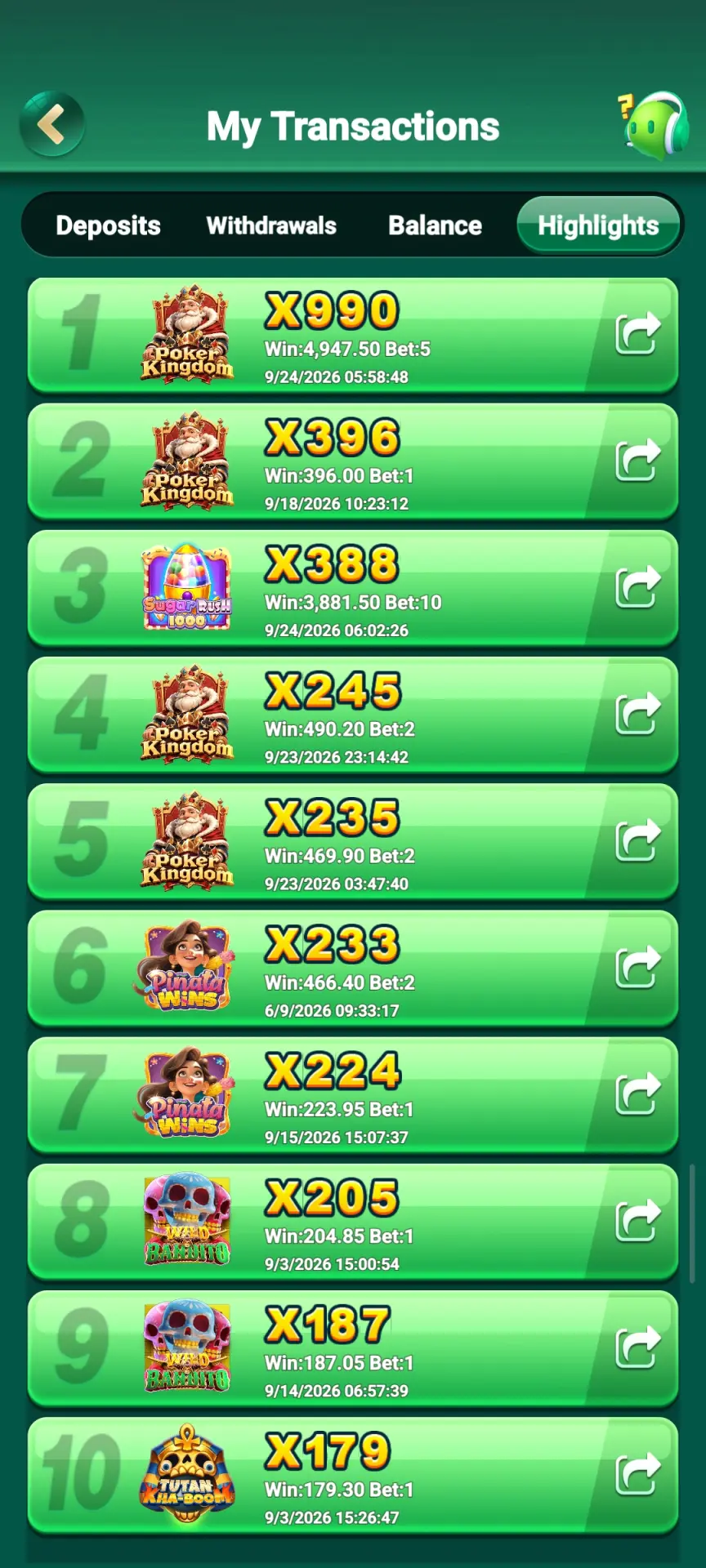The image size is (706, 1568).
Task: Open the customer support headset icon
Action: (653, 125)
